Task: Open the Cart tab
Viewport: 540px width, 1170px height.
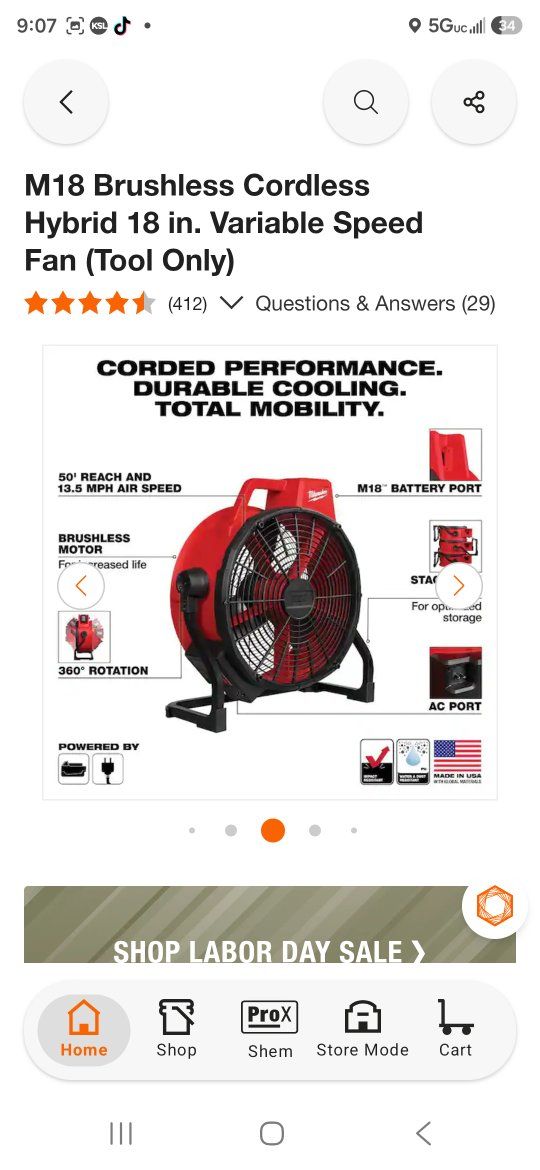Action: [x=456, y=1030]
